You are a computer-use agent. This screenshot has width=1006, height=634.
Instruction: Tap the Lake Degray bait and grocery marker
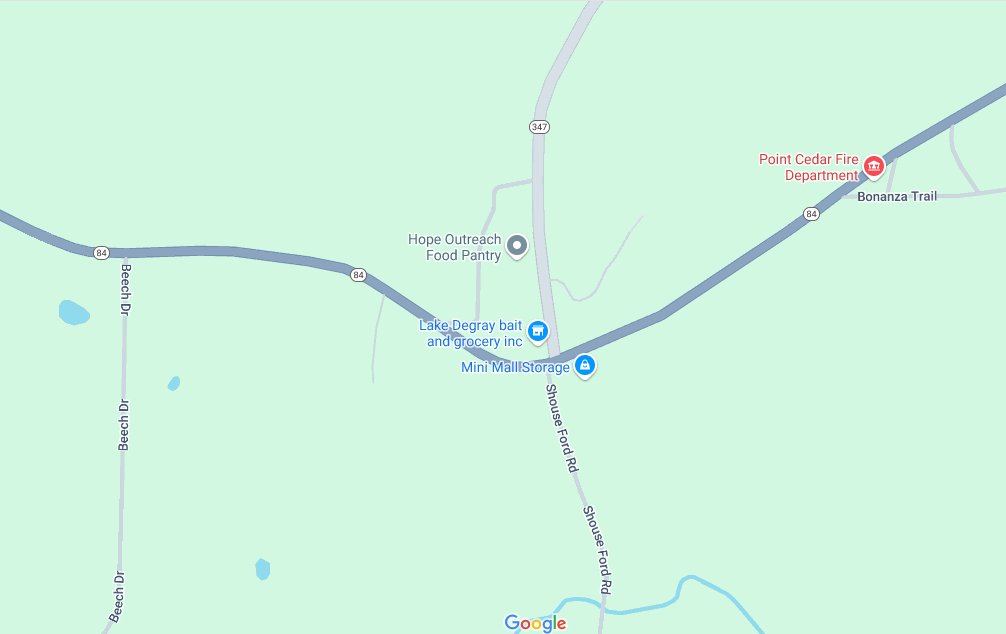tap(538, 331)
